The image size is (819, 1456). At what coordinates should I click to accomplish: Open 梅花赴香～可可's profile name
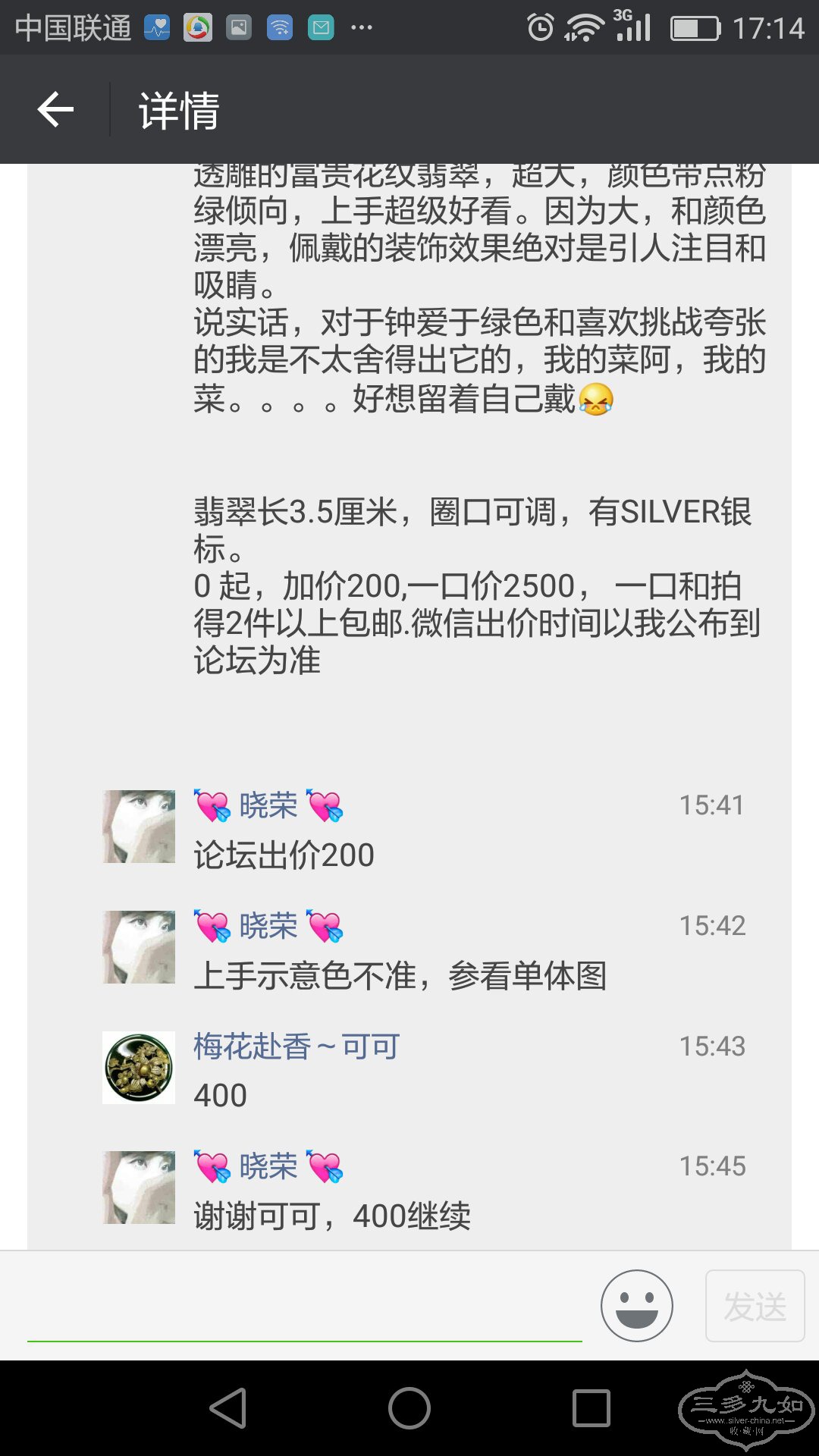296,1046
